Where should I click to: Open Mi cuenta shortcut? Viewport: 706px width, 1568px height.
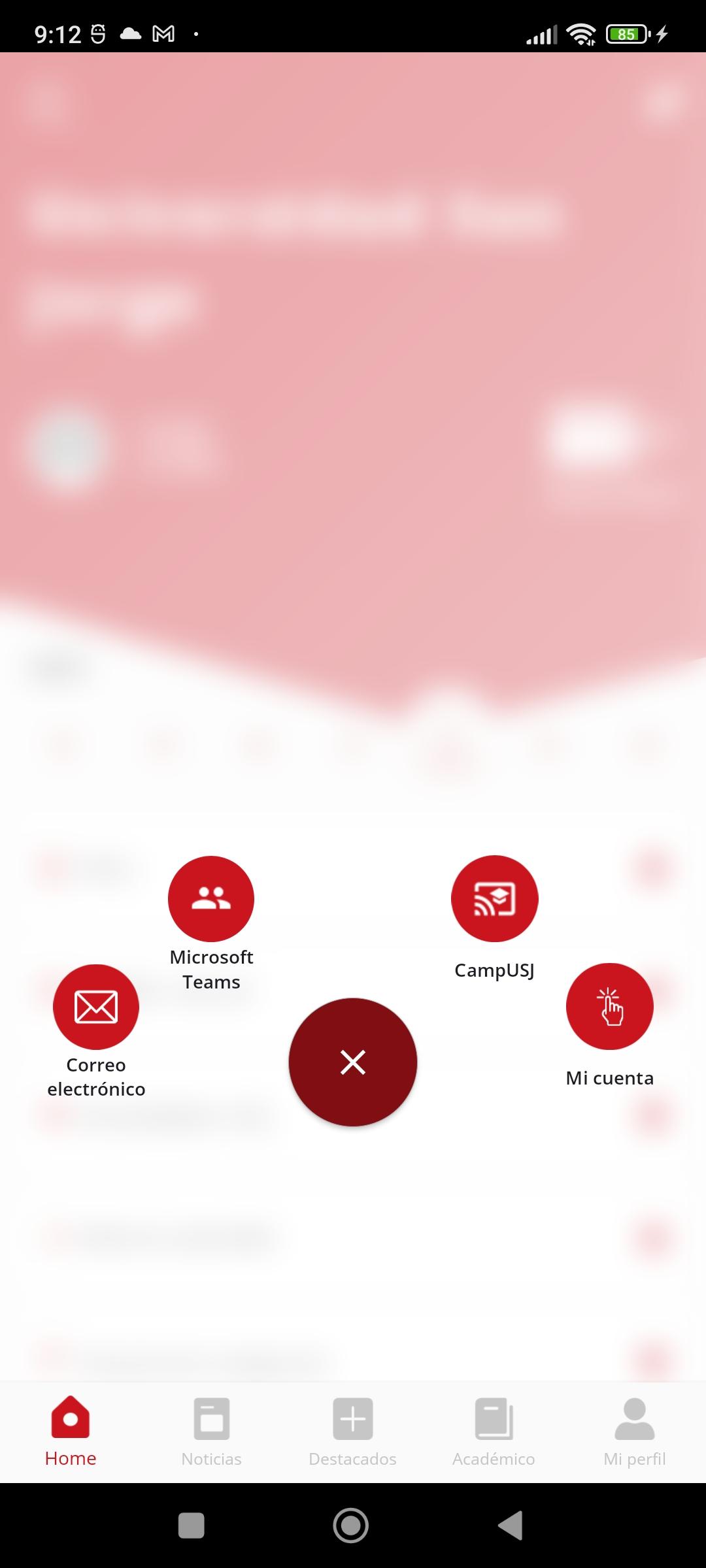[x=609, y=1006]
